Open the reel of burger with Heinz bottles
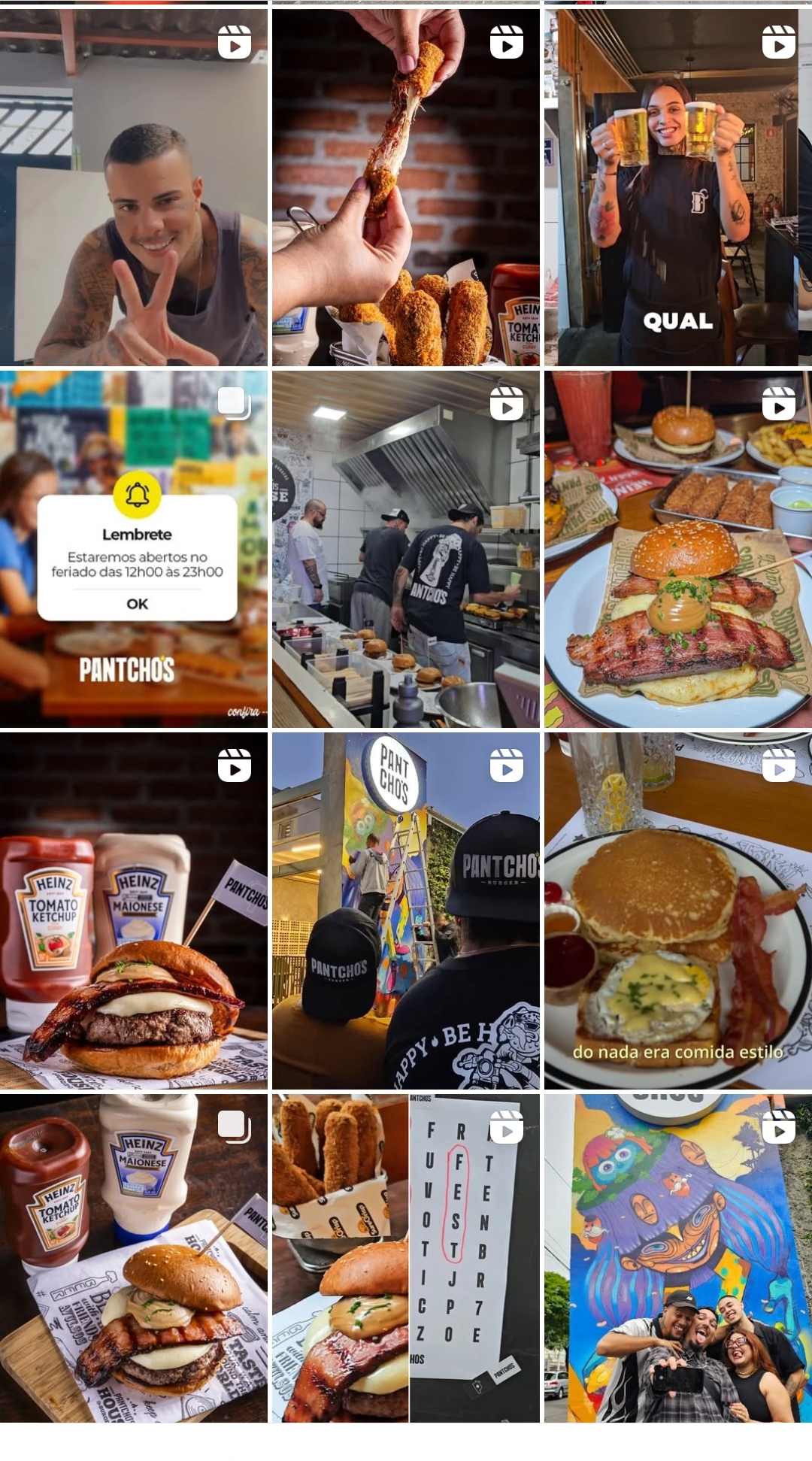 tap(134, 911)
